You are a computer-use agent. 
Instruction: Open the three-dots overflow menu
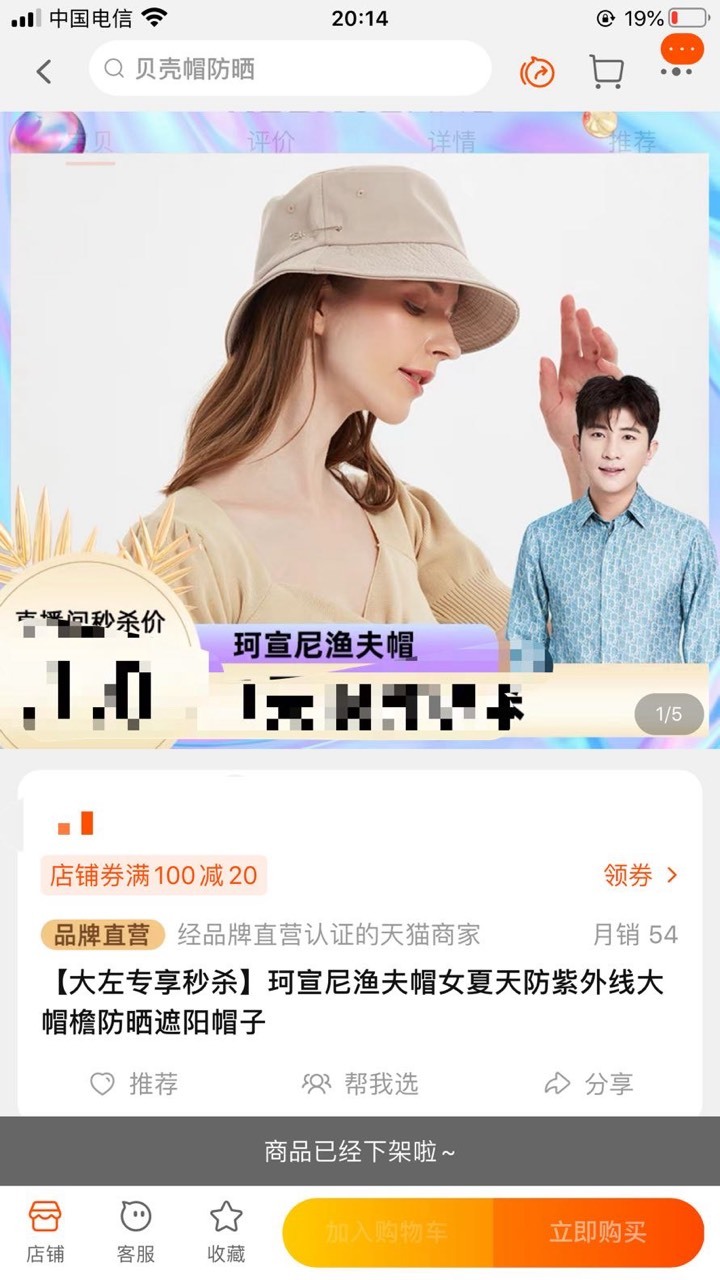click(x=683, y=55)
